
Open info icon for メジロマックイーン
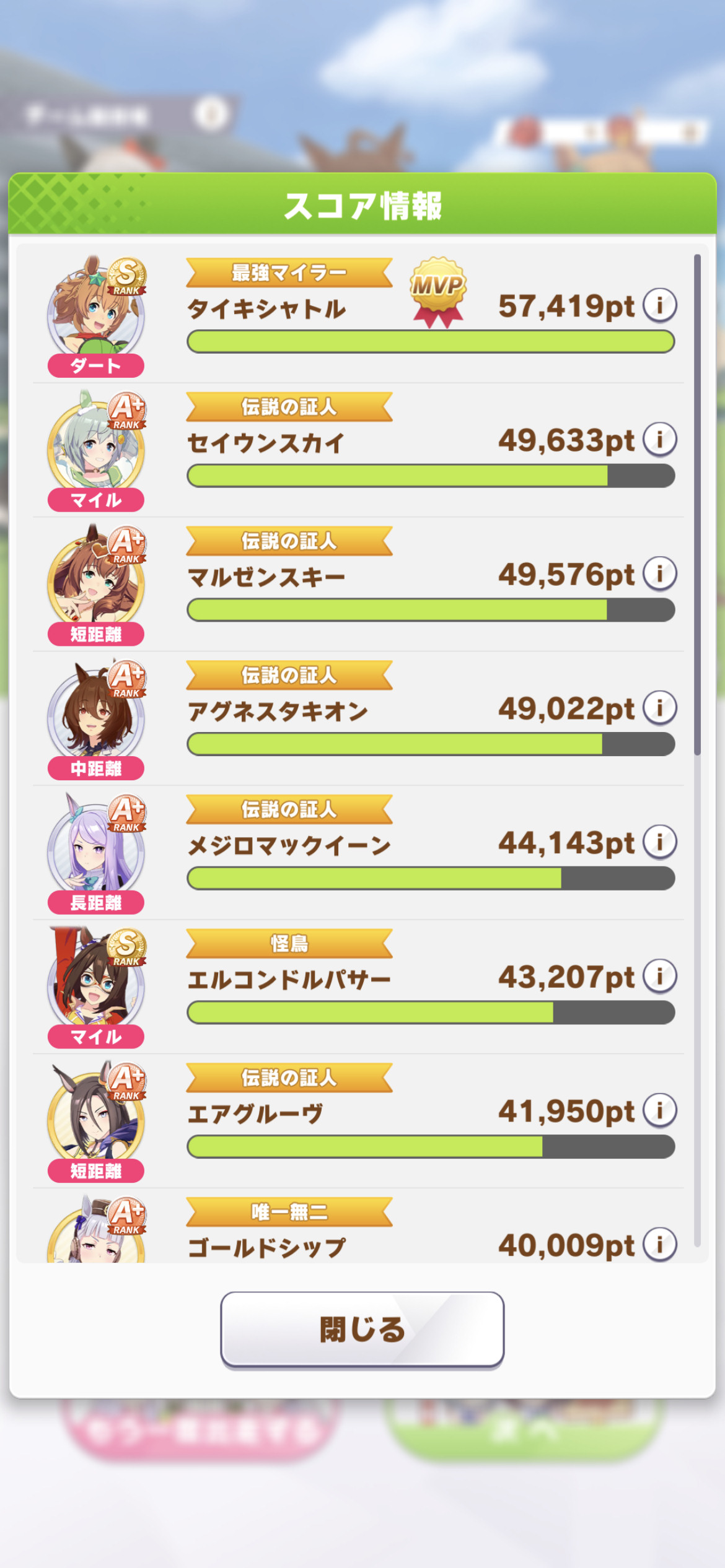pos(659,842)
